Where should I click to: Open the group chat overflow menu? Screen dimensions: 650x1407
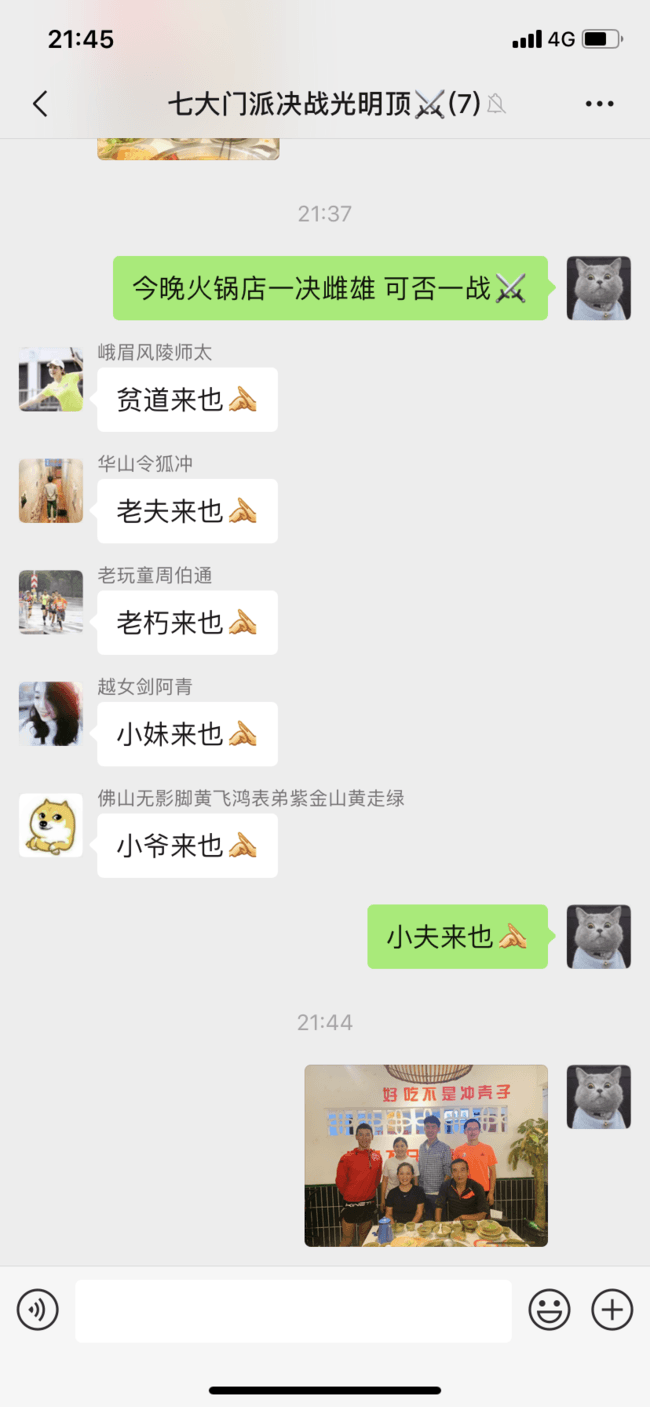(599, 103)
